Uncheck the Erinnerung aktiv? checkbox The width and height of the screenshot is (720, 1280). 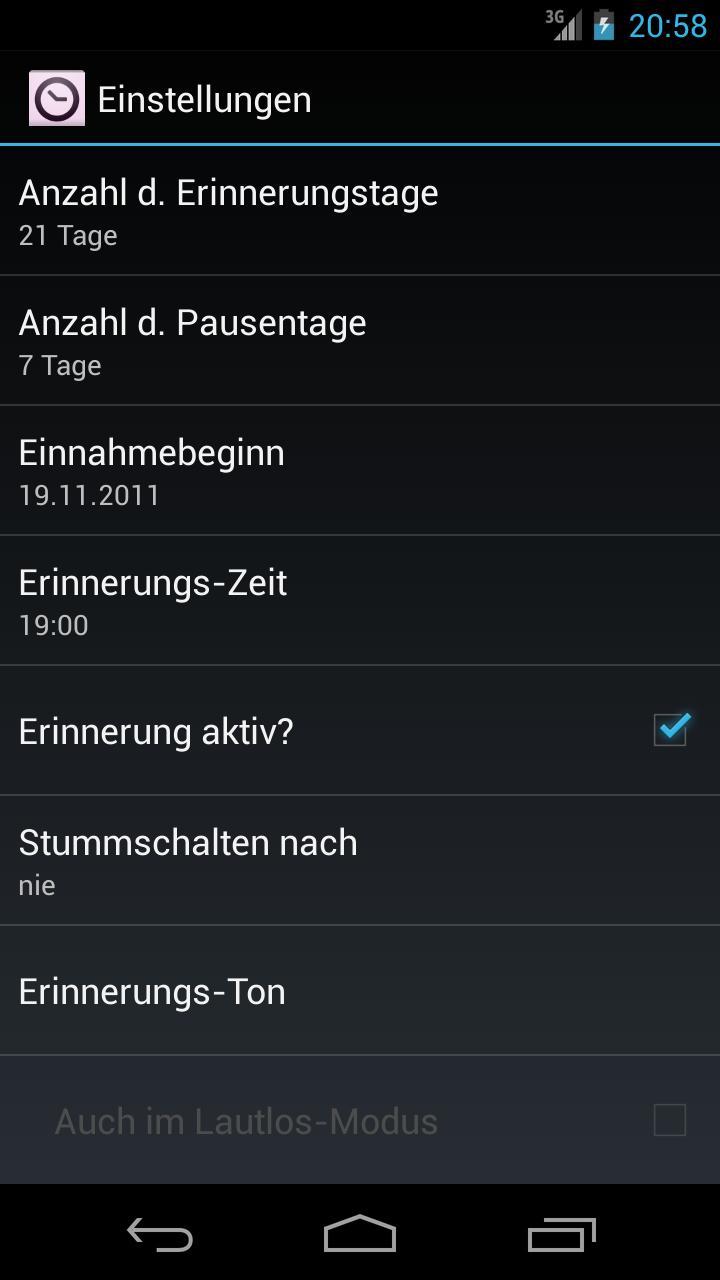click(x=670, y=730)
